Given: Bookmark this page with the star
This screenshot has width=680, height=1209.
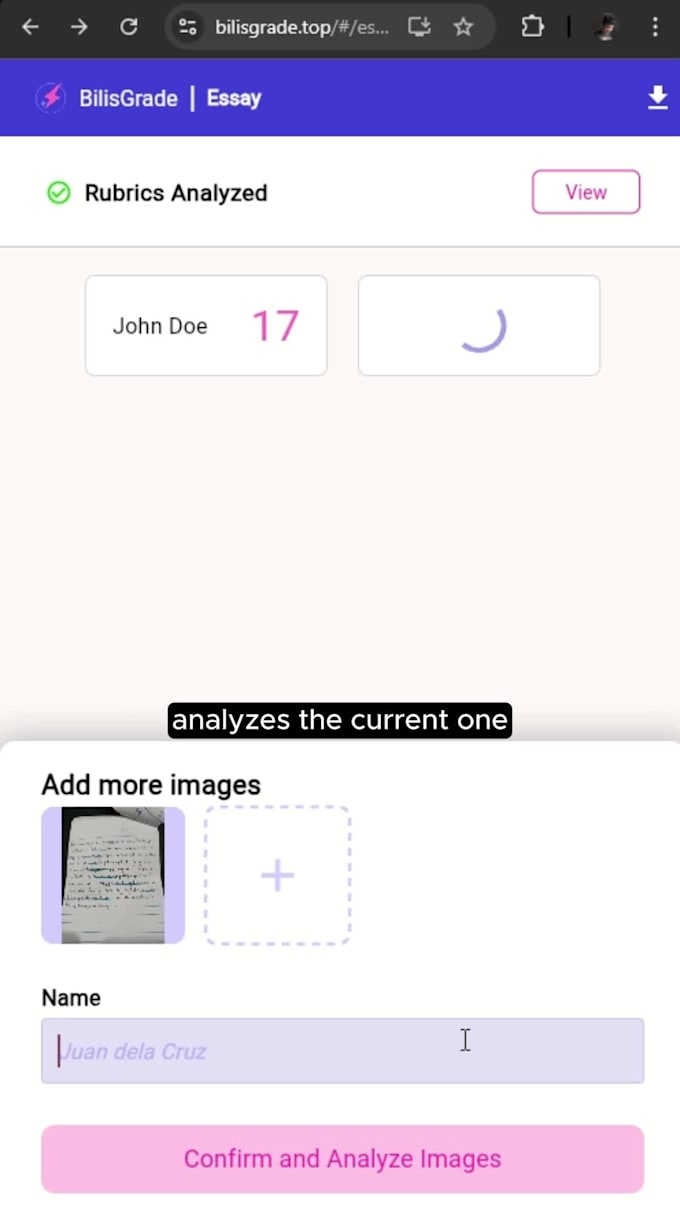Looking at the screenshot, I should click(463, 27).
